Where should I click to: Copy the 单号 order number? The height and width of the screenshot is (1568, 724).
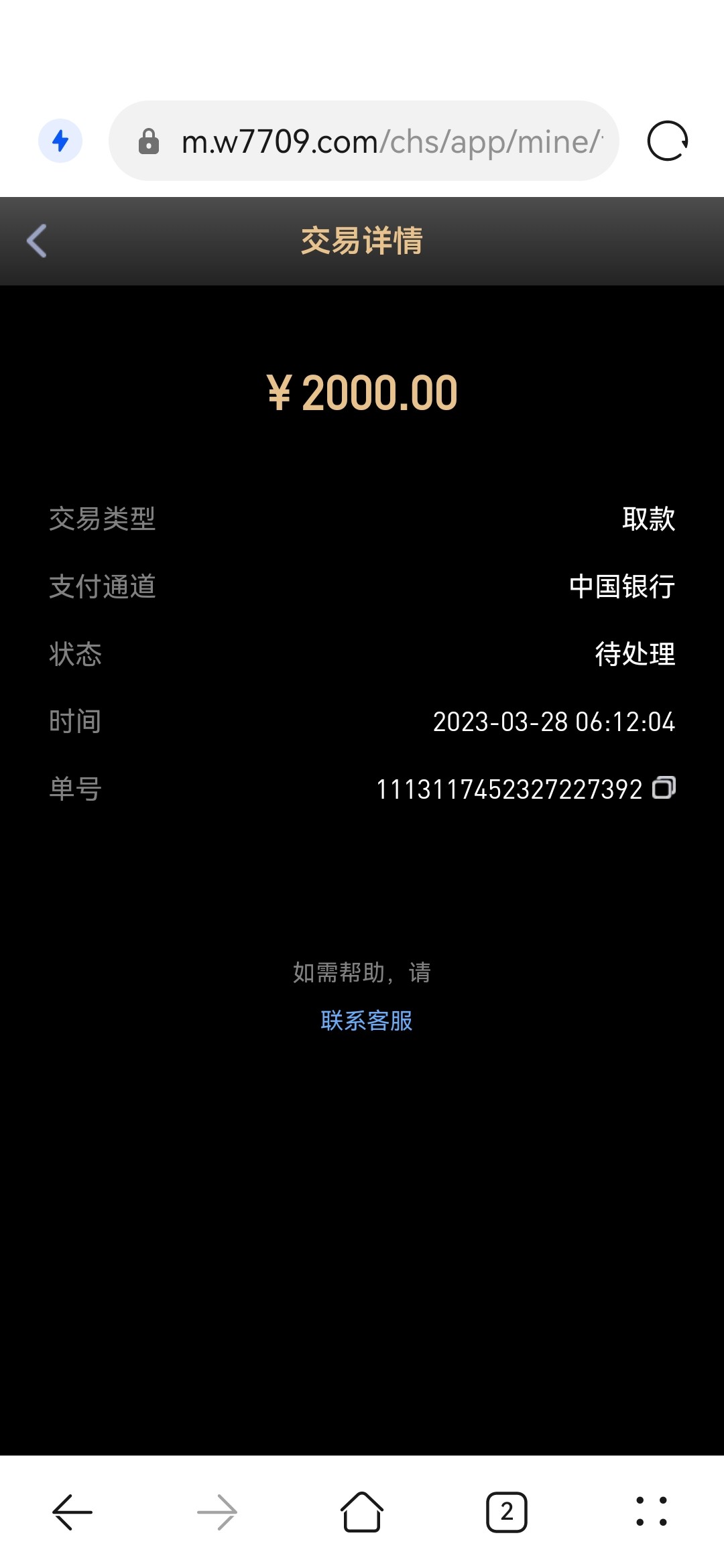[x=664, y=787]
